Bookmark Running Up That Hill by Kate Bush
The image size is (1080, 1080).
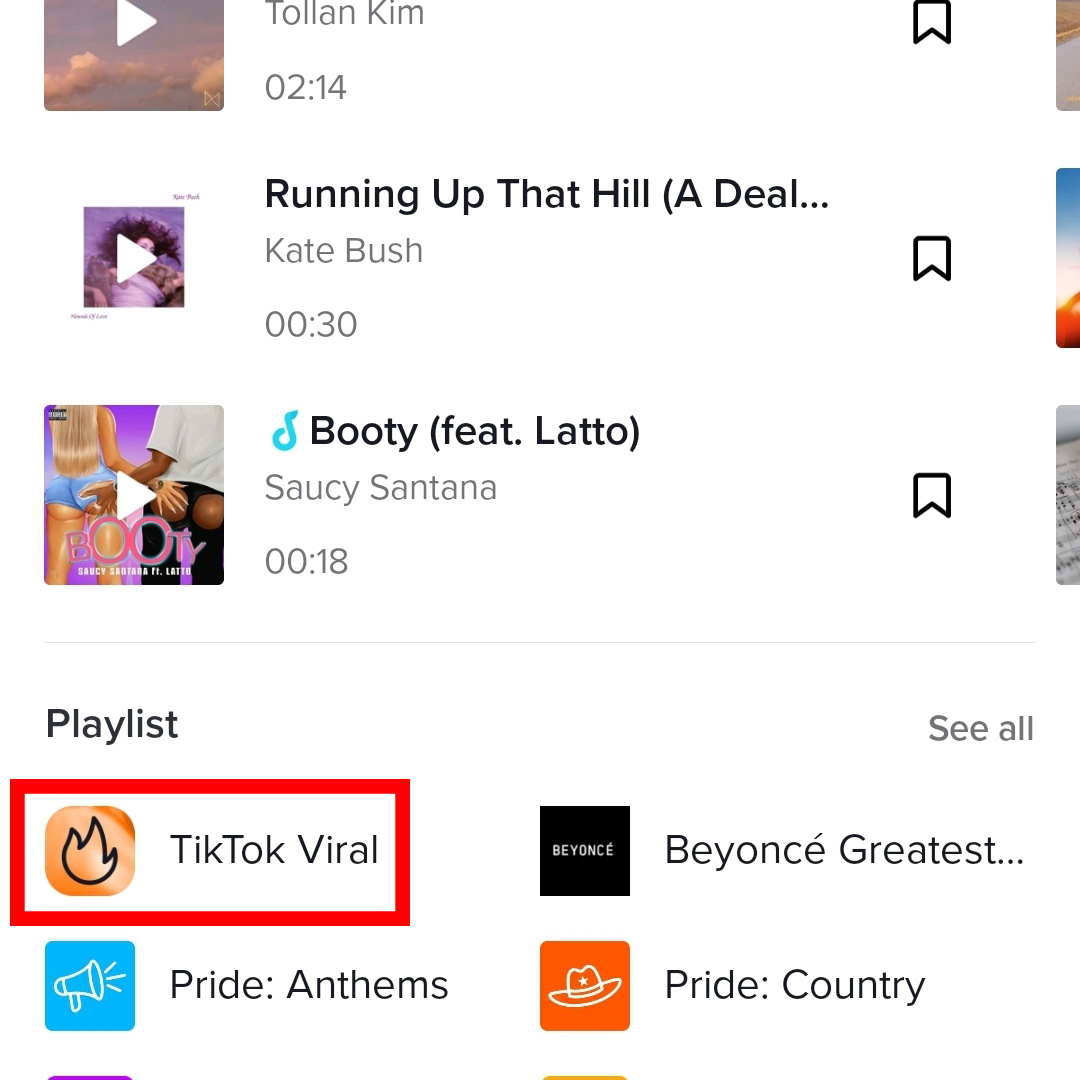pos(932,258)
